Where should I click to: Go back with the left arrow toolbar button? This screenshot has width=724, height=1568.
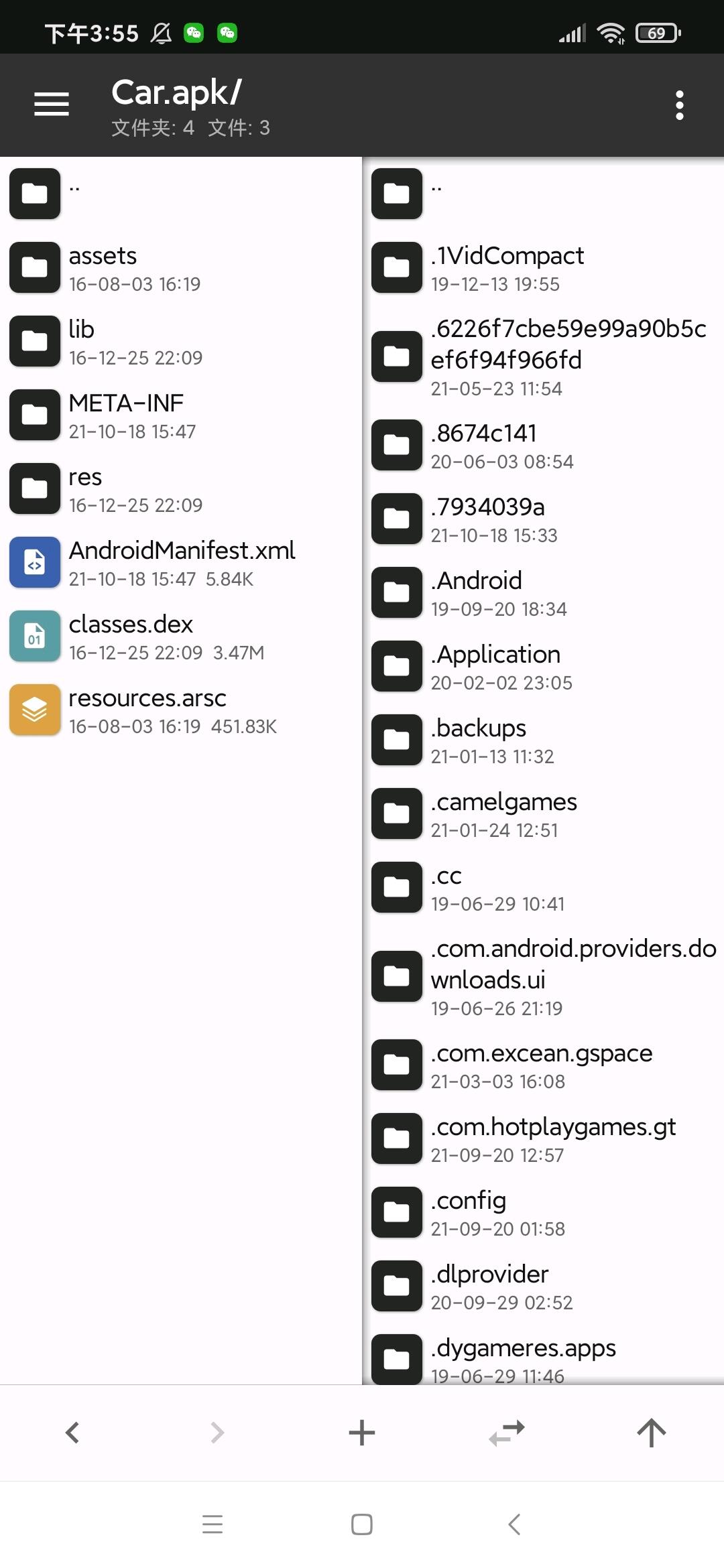click(x=72, y=1433)
